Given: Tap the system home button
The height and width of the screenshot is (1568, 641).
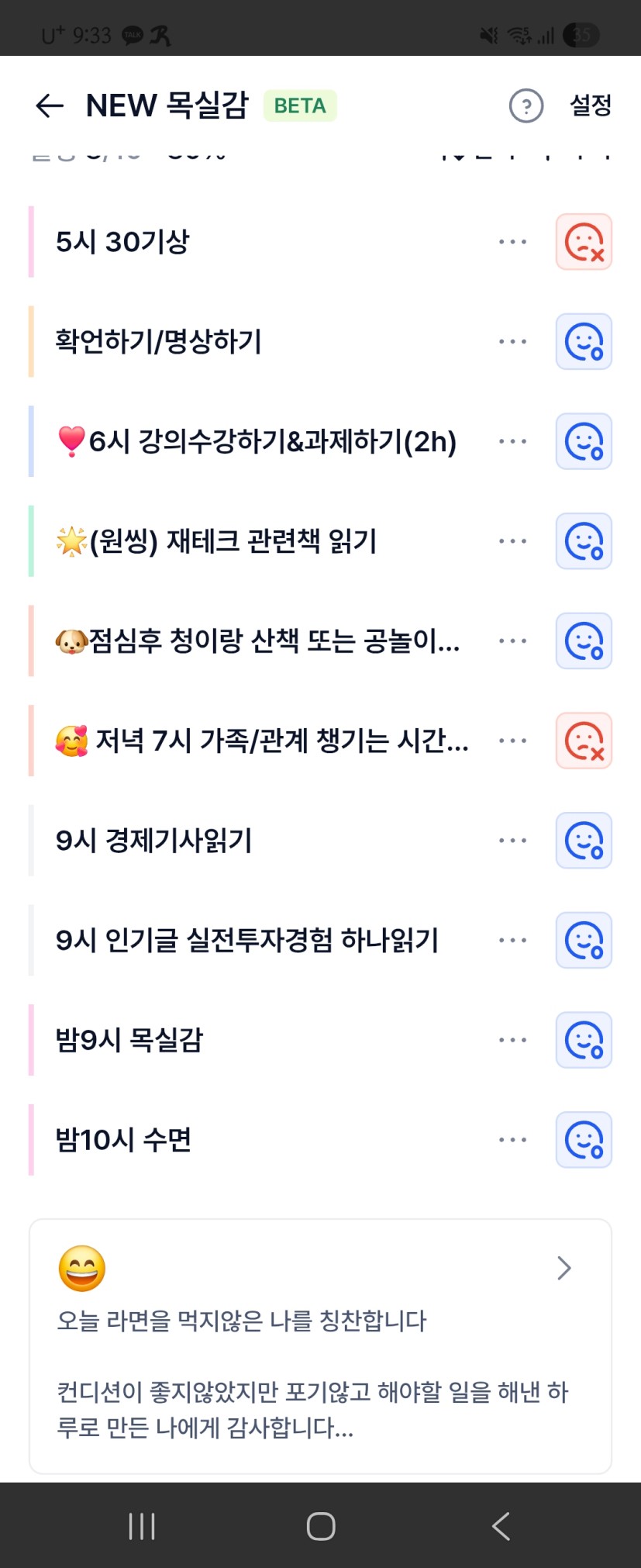Looking at the screenshot, I should (x=320, y=1526).
